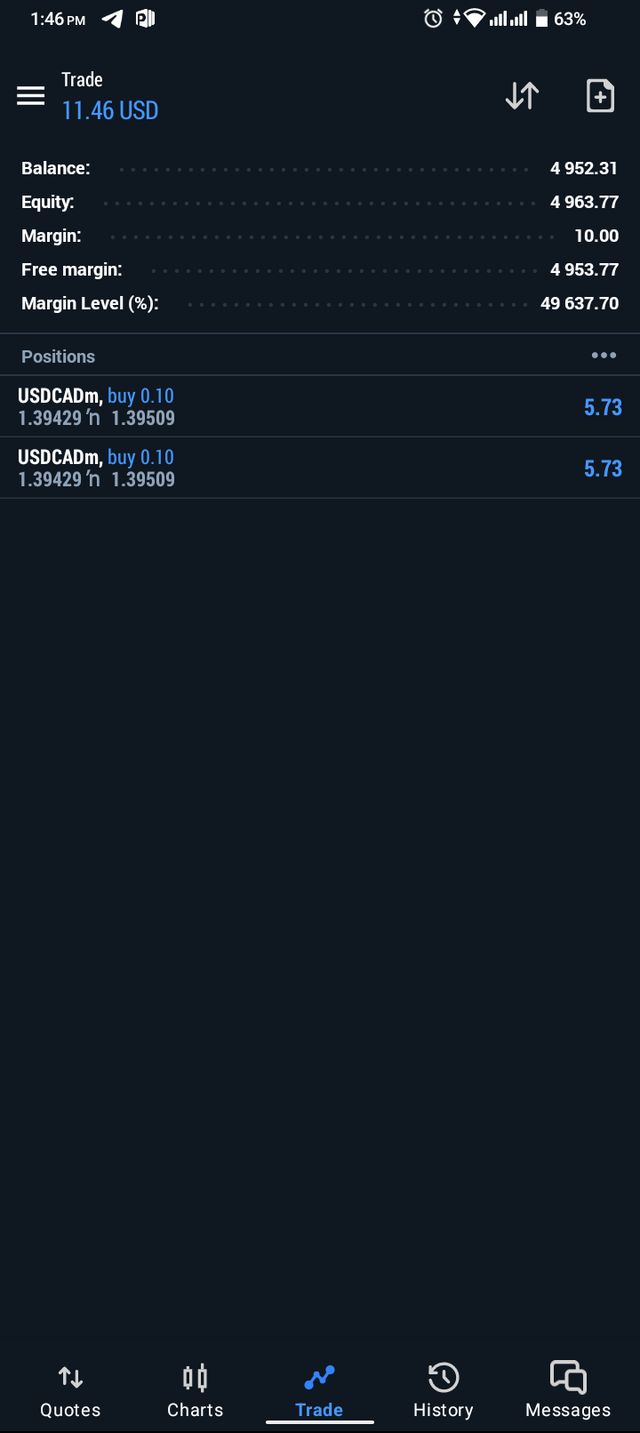Select the Trade tab
Image resolution: width=640 pixels, height=1433 pixels.
pos(319,1391)
